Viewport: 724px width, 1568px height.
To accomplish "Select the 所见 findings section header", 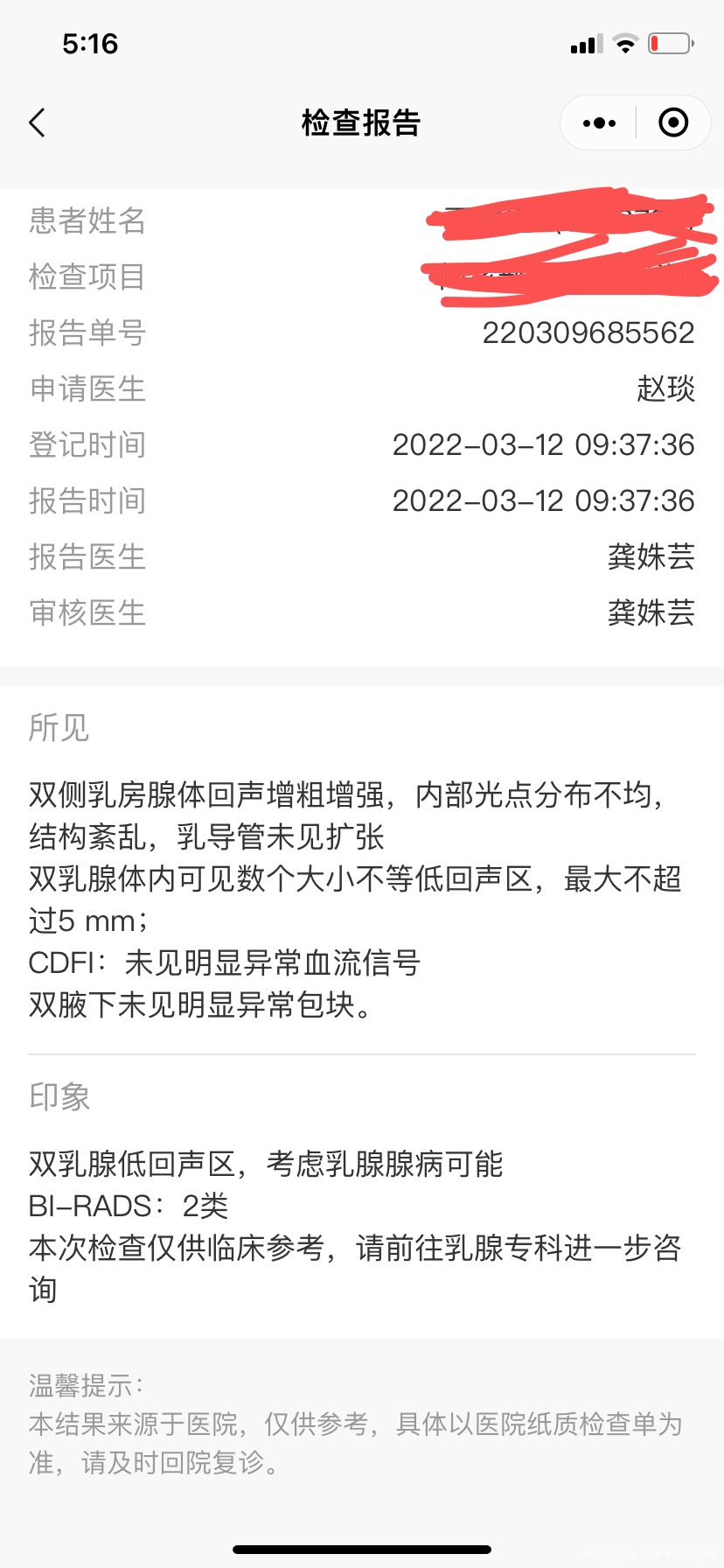I will (58, 726).
